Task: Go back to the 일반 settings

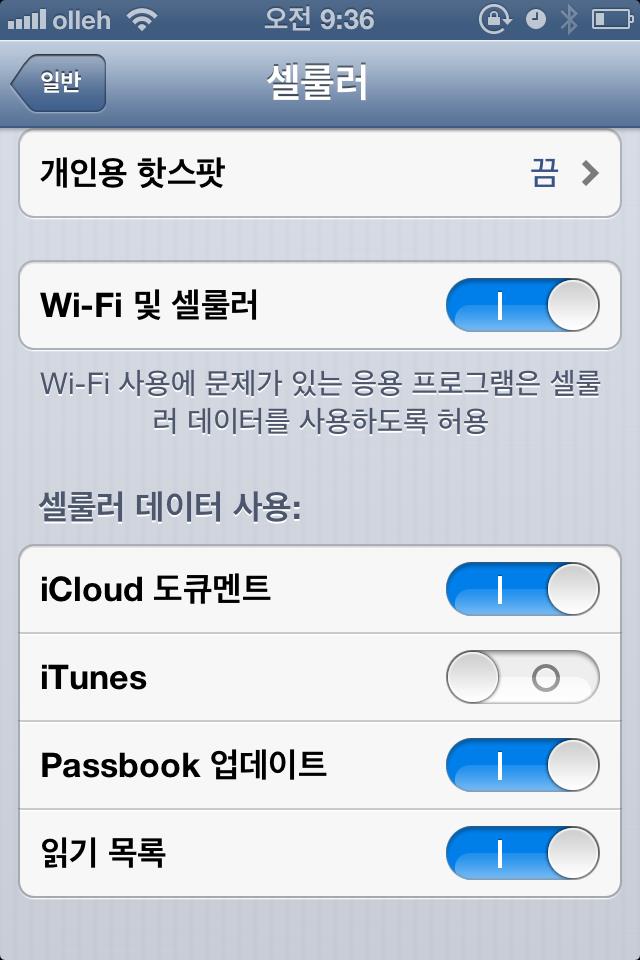Action: tap(58, 83)
